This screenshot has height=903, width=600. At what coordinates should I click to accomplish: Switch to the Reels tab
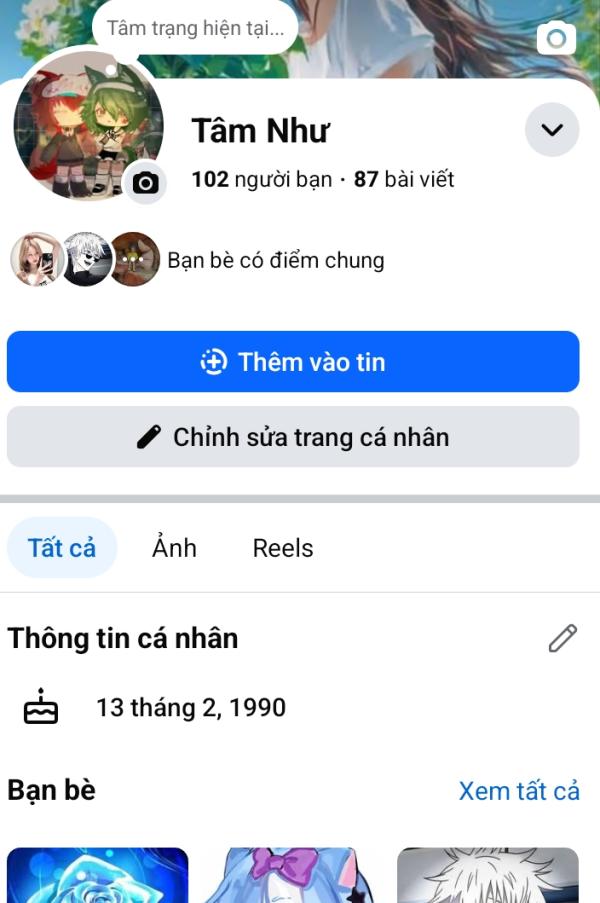pyautogui.click(x=283, y=548)
